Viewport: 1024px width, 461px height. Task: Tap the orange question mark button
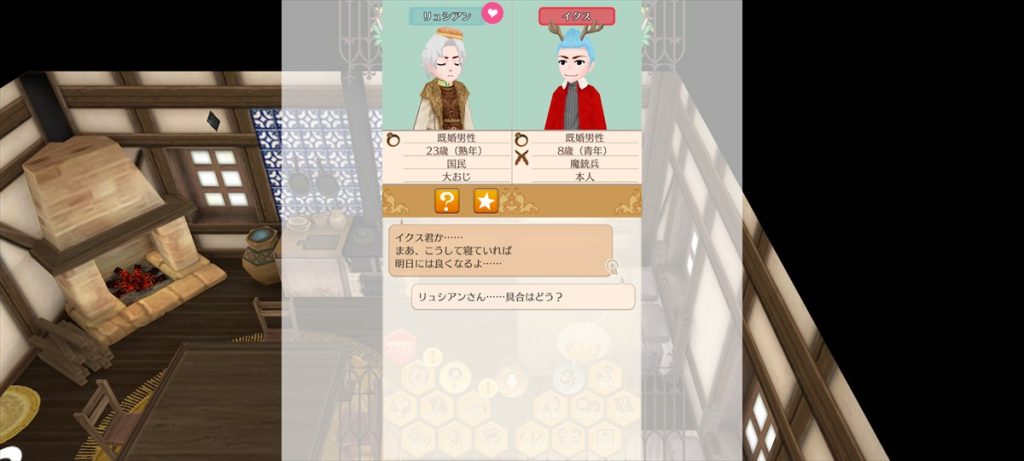click(x=447, y=201)
